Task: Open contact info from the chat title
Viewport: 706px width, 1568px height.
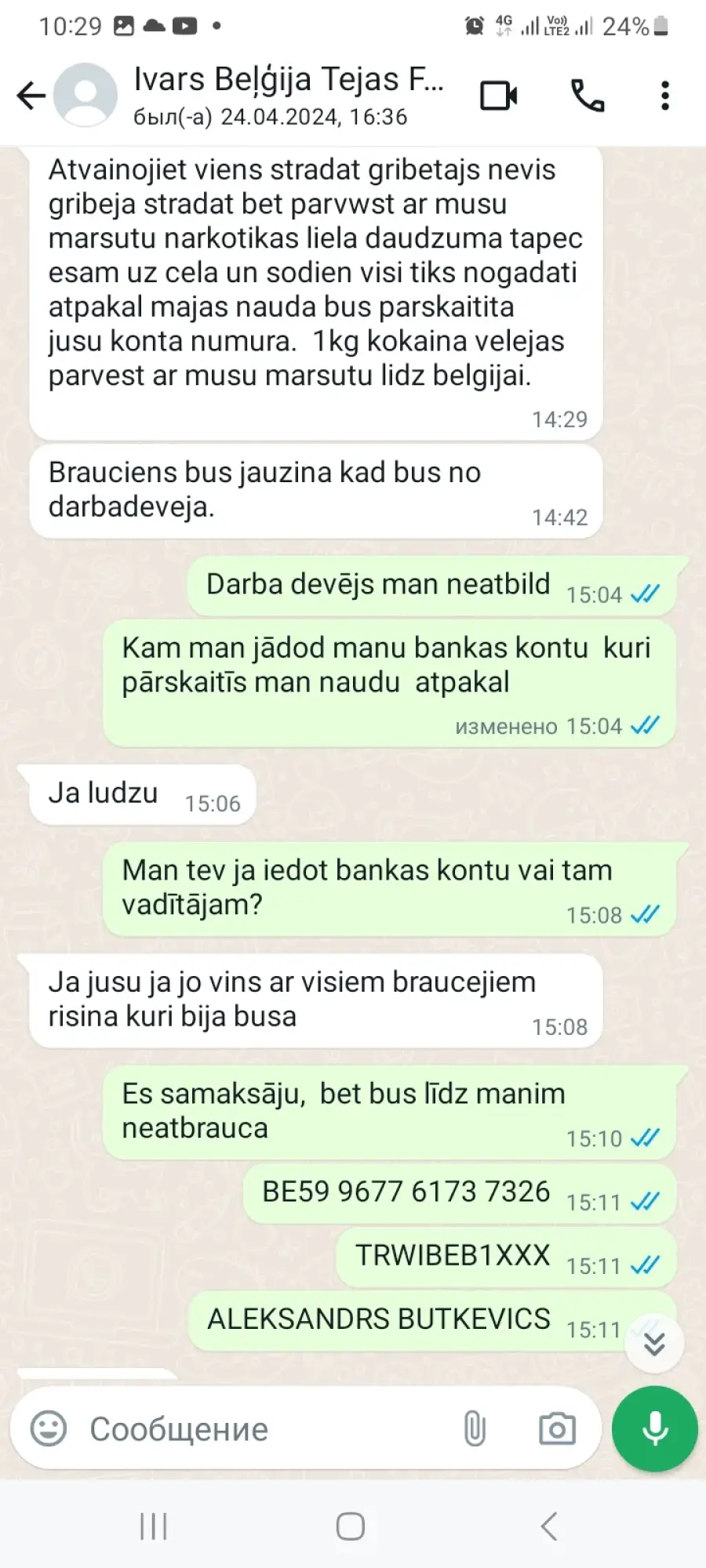Action: click(289, 96)
